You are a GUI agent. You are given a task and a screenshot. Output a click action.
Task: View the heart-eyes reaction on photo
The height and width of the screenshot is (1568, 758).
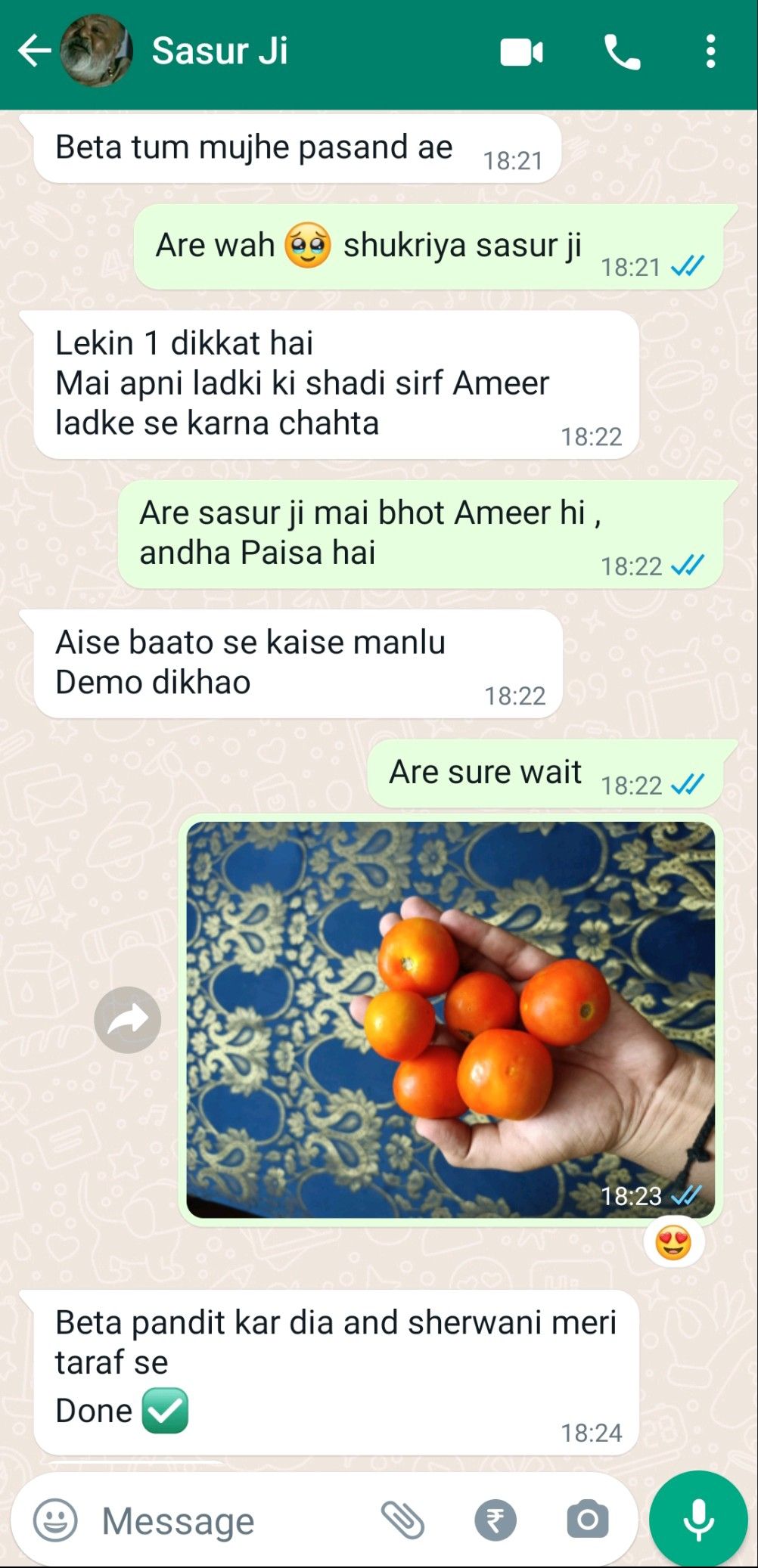coord(673,1242)
